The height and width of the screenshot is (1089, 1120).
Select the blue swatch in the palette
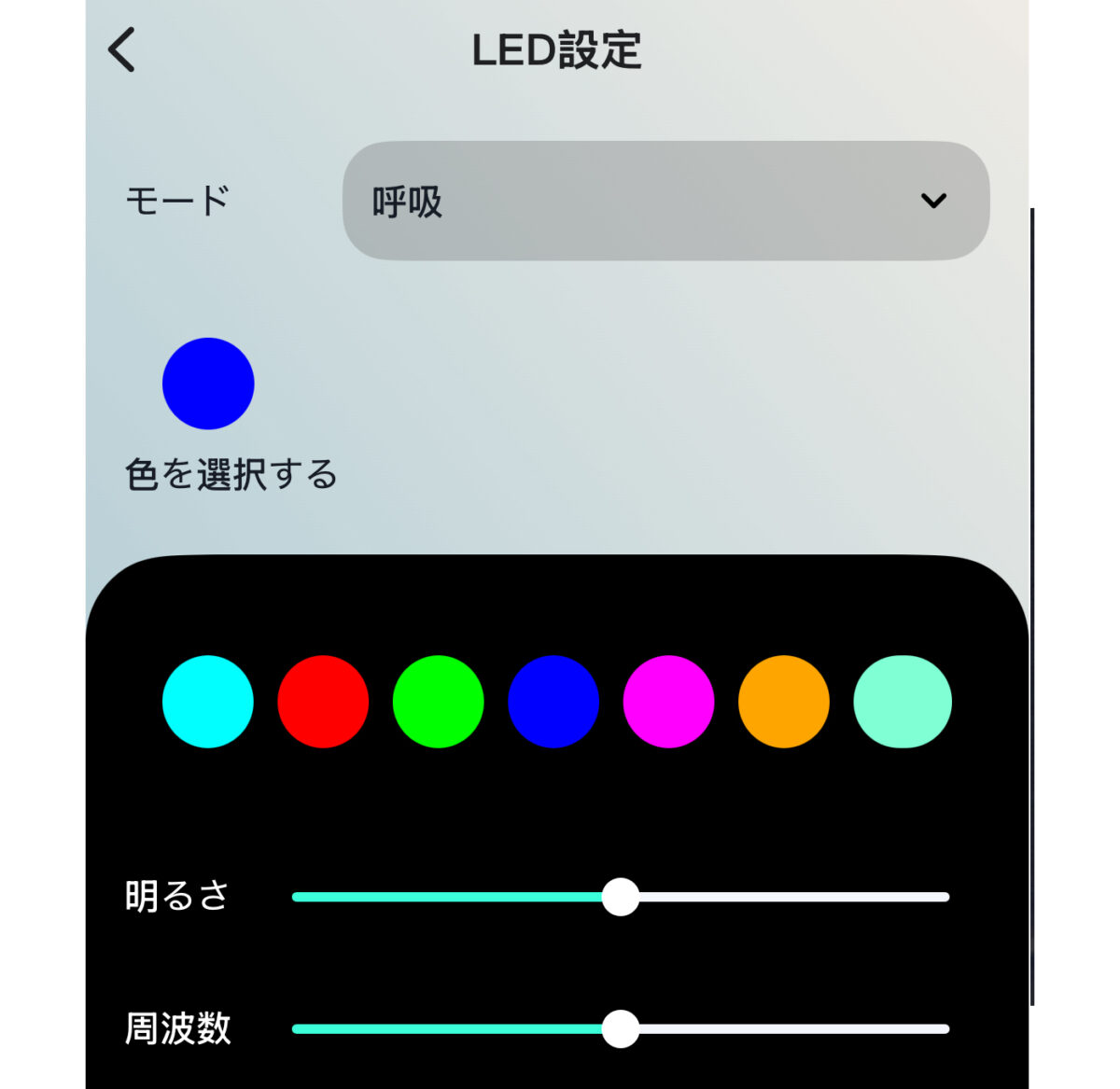553,702
